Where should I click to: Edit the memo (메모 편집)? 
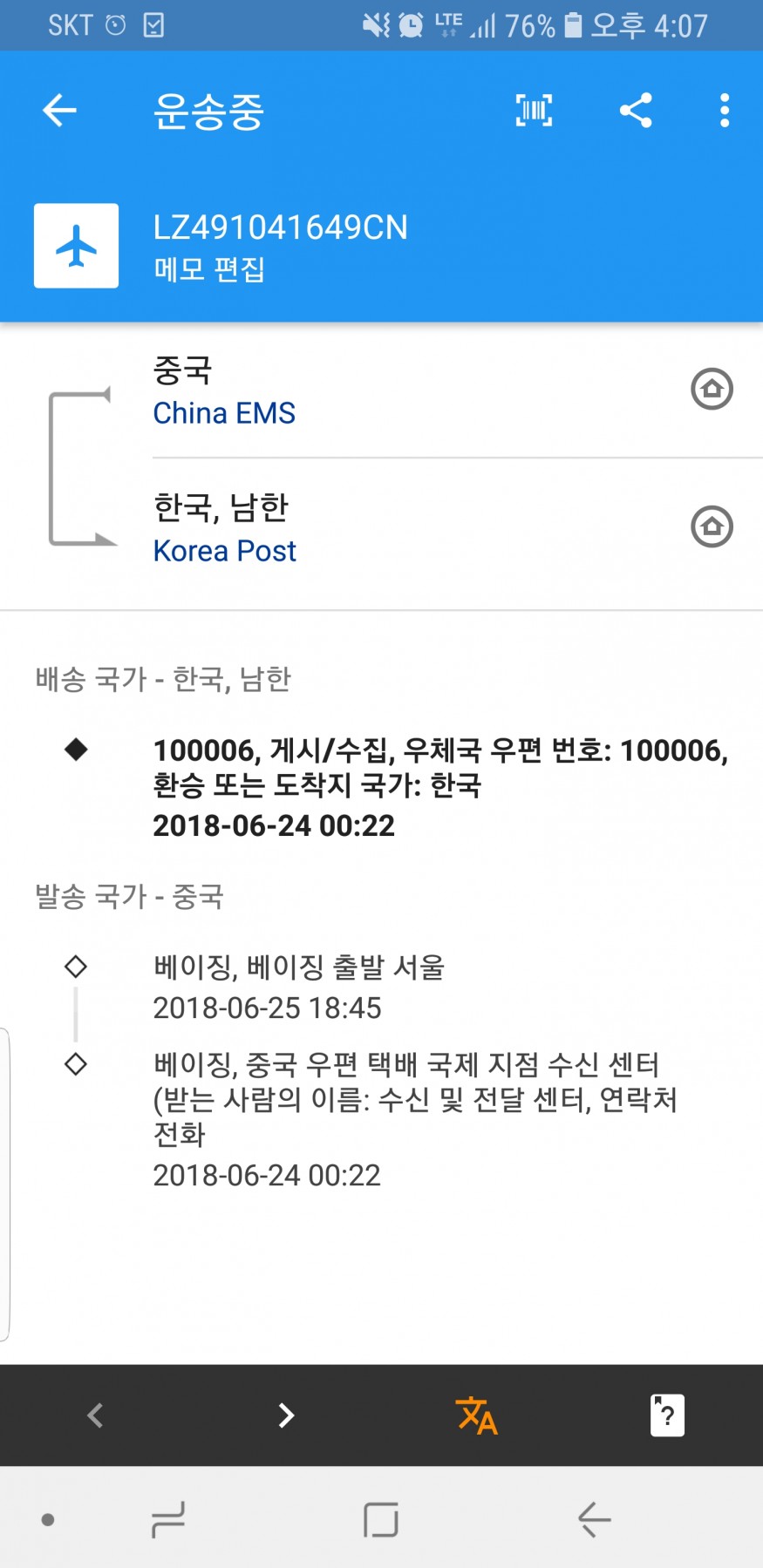(x=209, y=268)
